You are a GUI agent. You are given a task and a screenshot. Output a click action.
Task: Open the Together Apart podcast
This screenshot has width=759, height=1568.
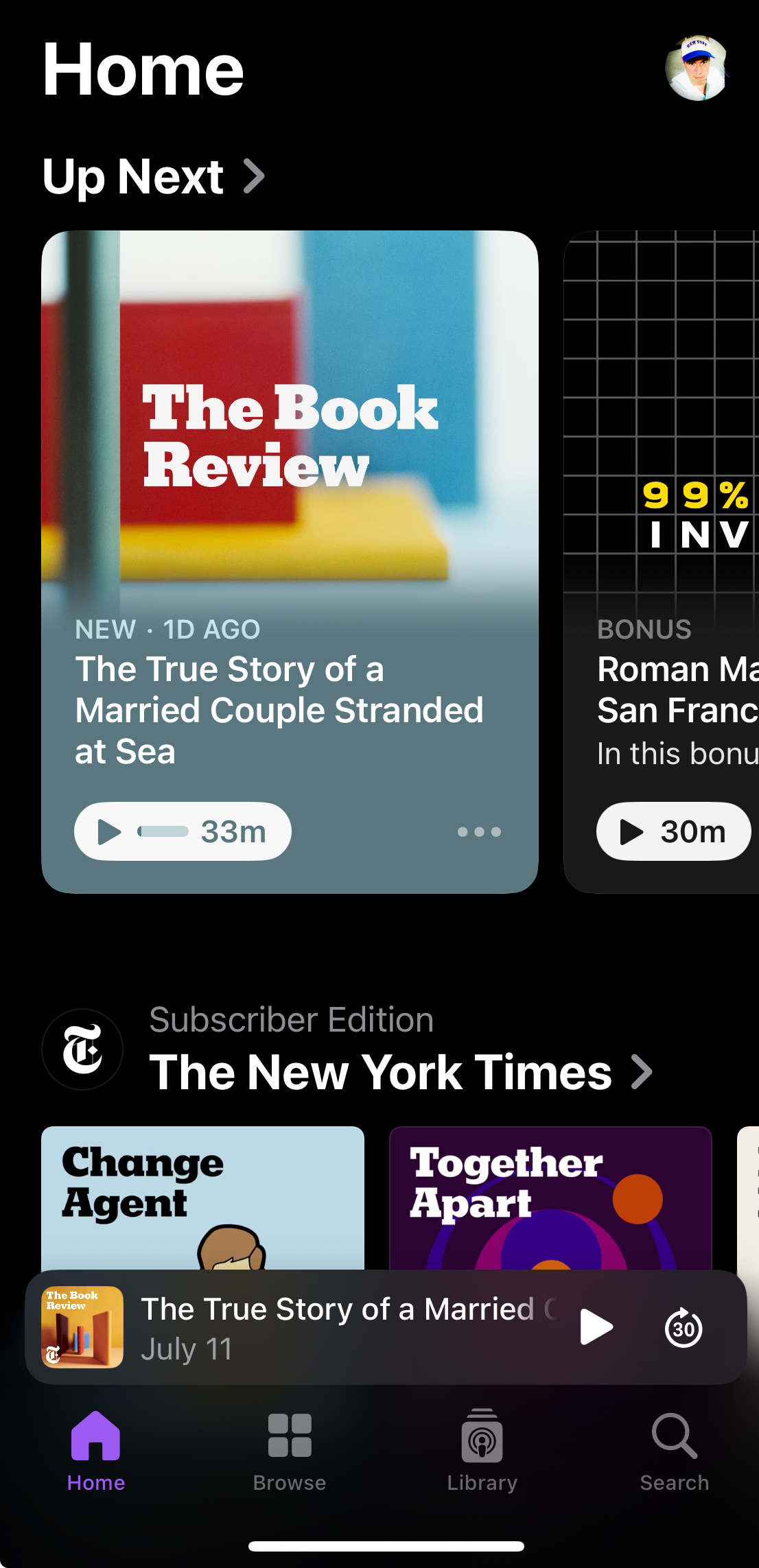pos(550,1197)
